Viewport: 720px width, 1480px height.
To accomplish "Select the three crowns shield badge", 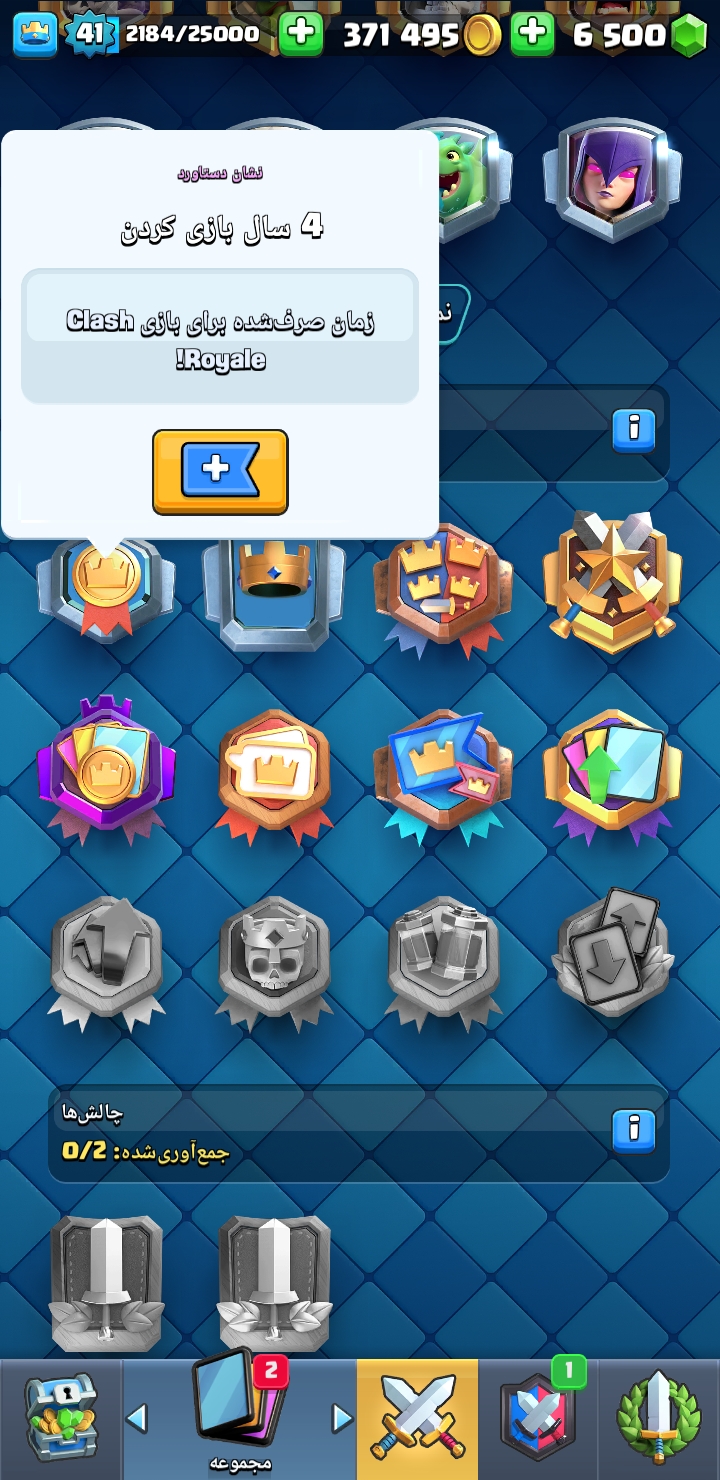I will (443, 590).
